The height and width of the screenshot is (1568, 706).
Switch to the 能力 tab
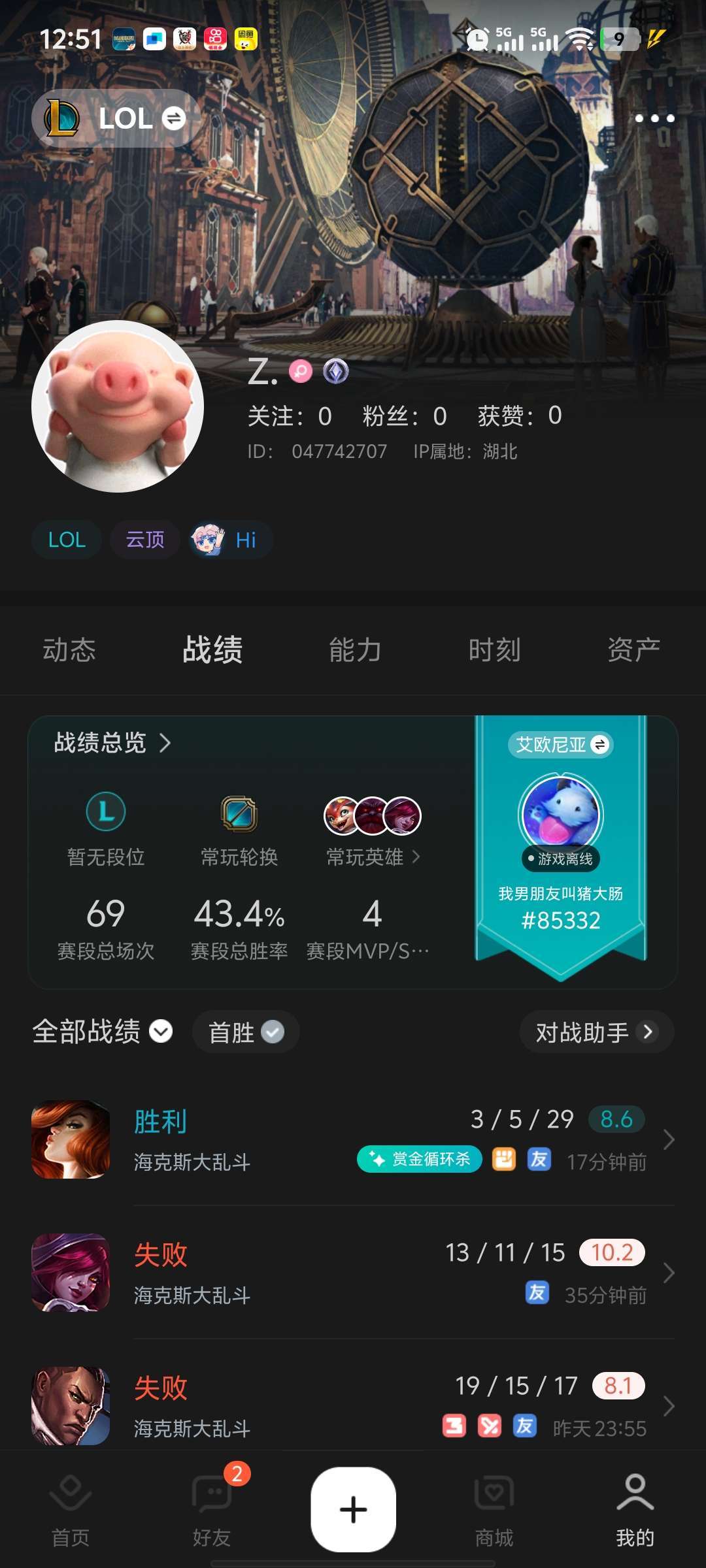[355, 650]
